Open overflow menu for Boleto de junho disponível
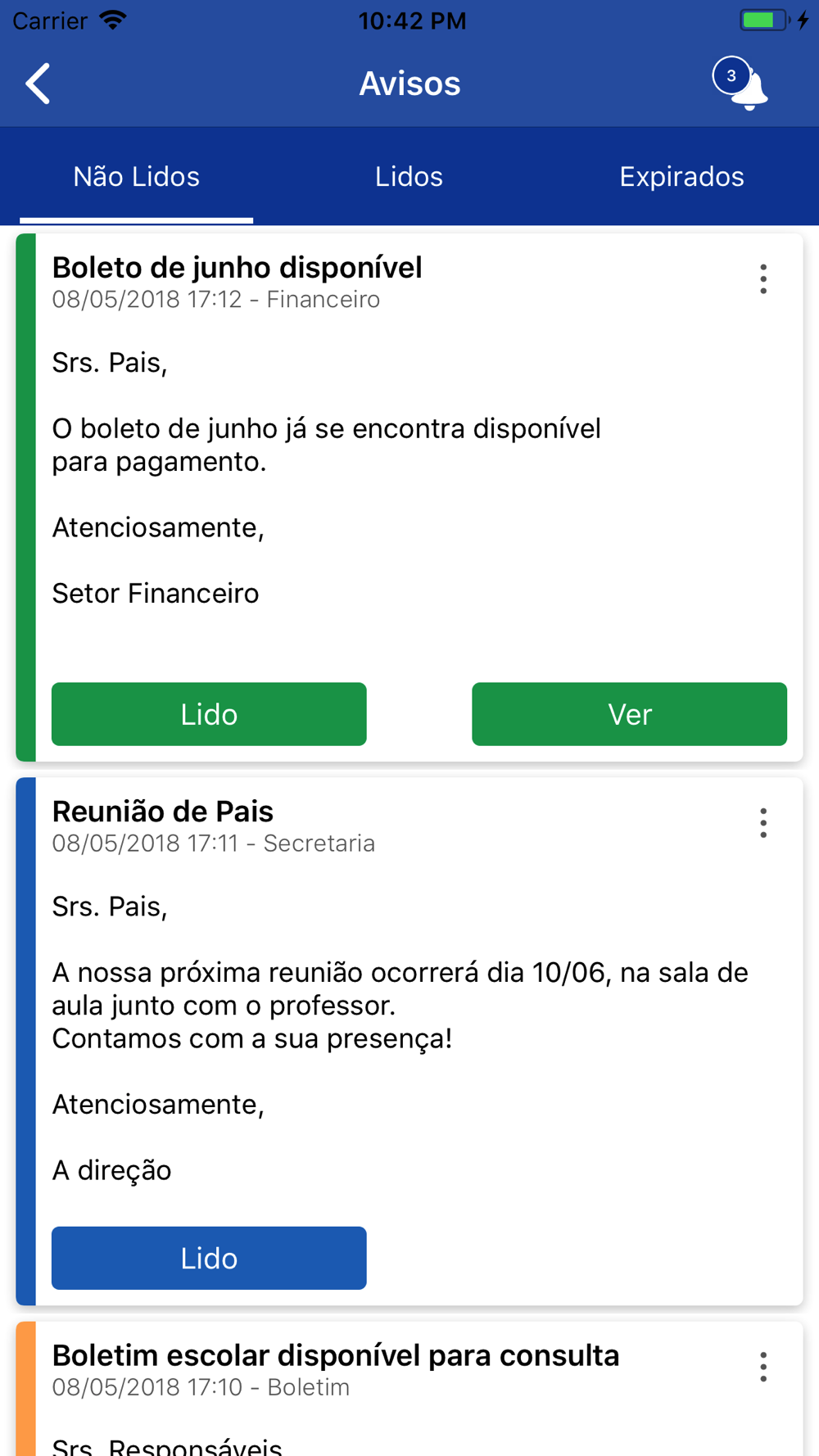The width and height of the screenshot is (819, 1456). pyautogui.click(x=763, y=279)
